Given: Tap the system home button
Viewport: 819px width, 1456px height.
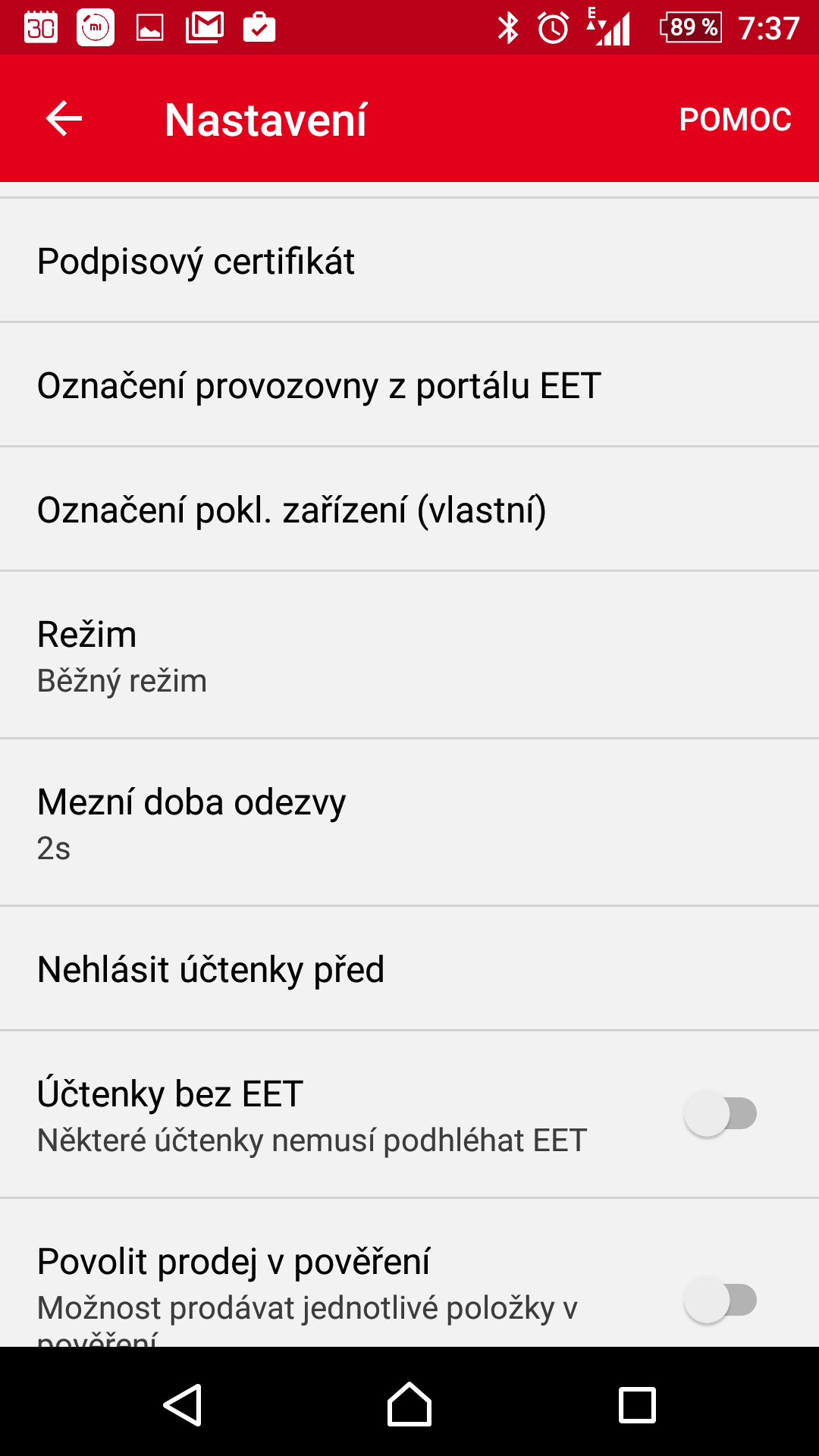Looking at the screenshot, I should click(409, 1404).
